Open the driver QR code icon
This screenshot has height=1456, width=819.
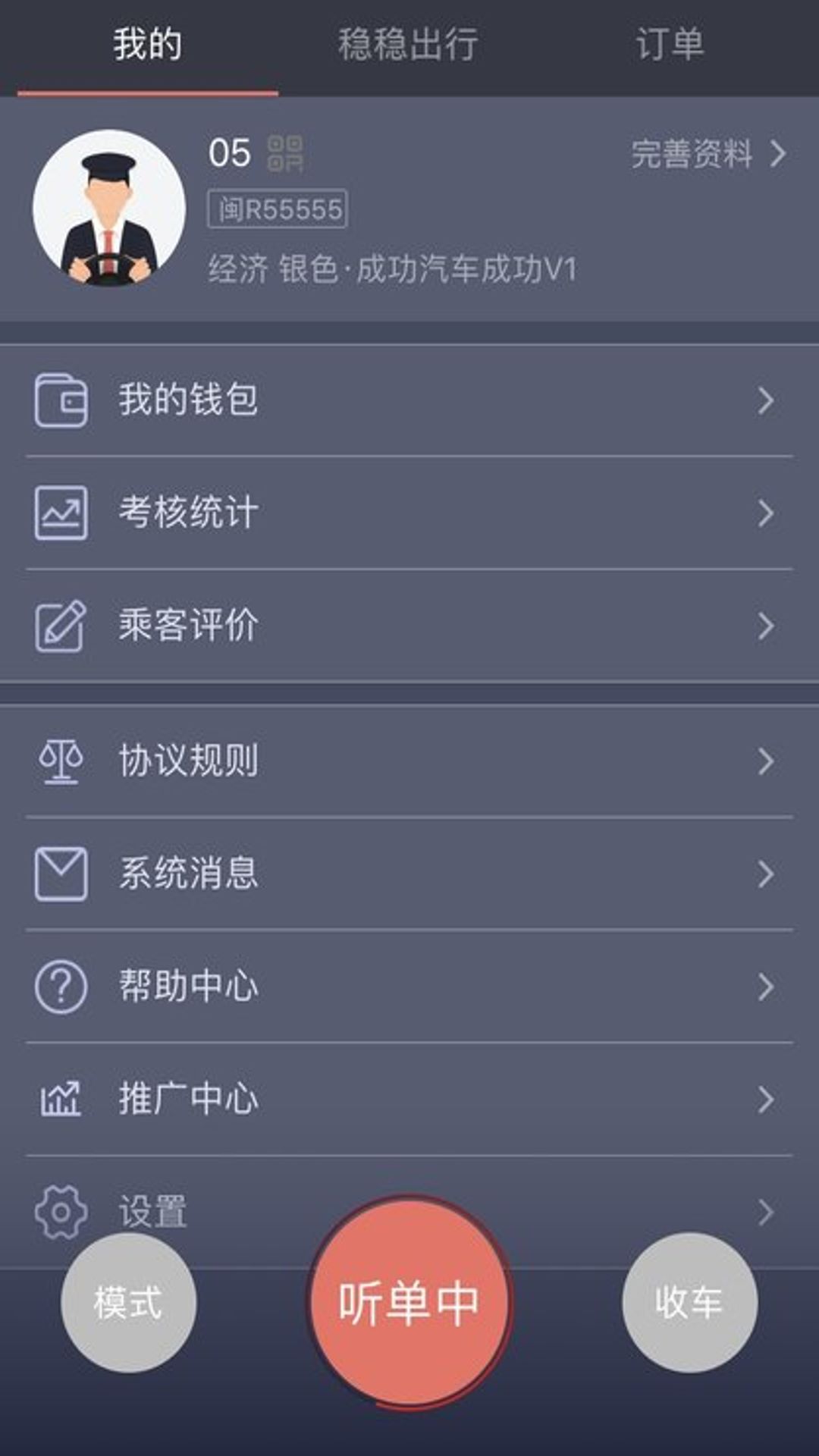286,154
